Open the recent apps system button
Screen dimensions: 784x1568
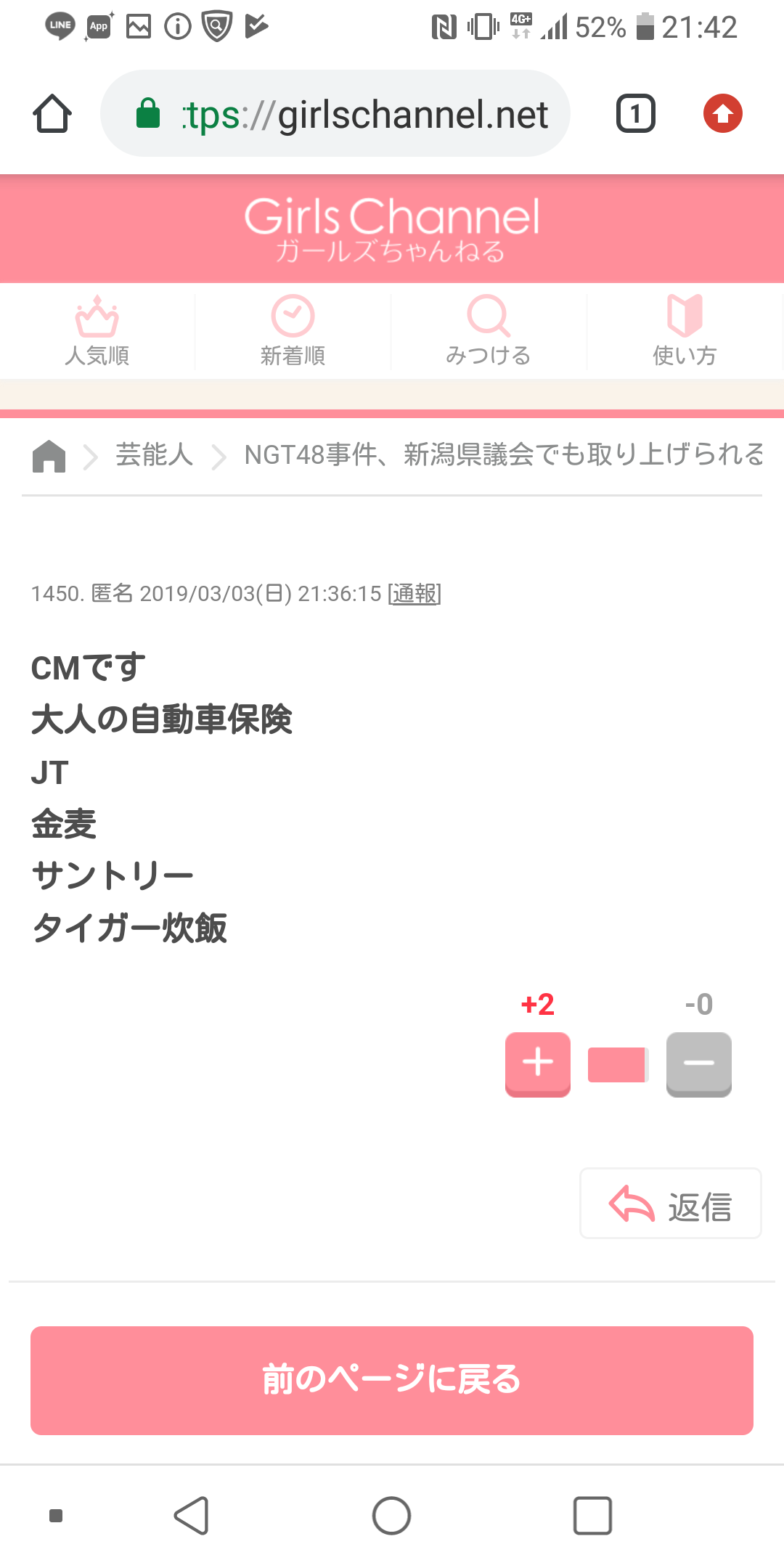(592, 1516)
